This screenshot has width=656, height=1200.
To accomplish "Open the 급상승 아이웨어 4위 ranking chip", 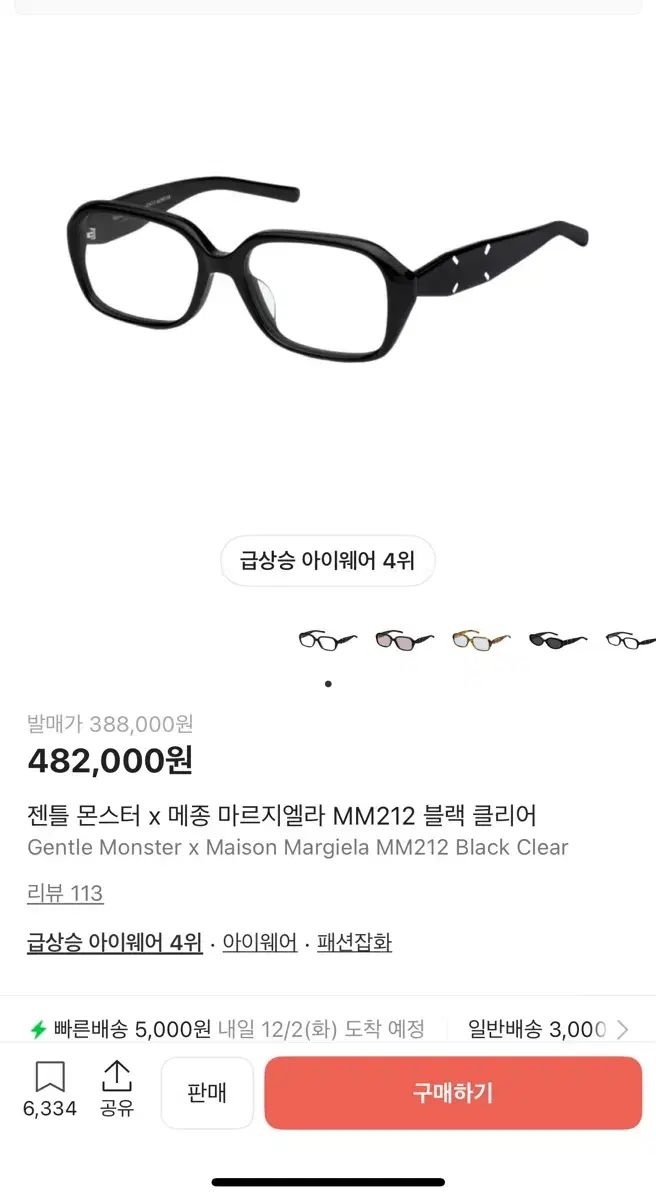I will coord(327,561).
